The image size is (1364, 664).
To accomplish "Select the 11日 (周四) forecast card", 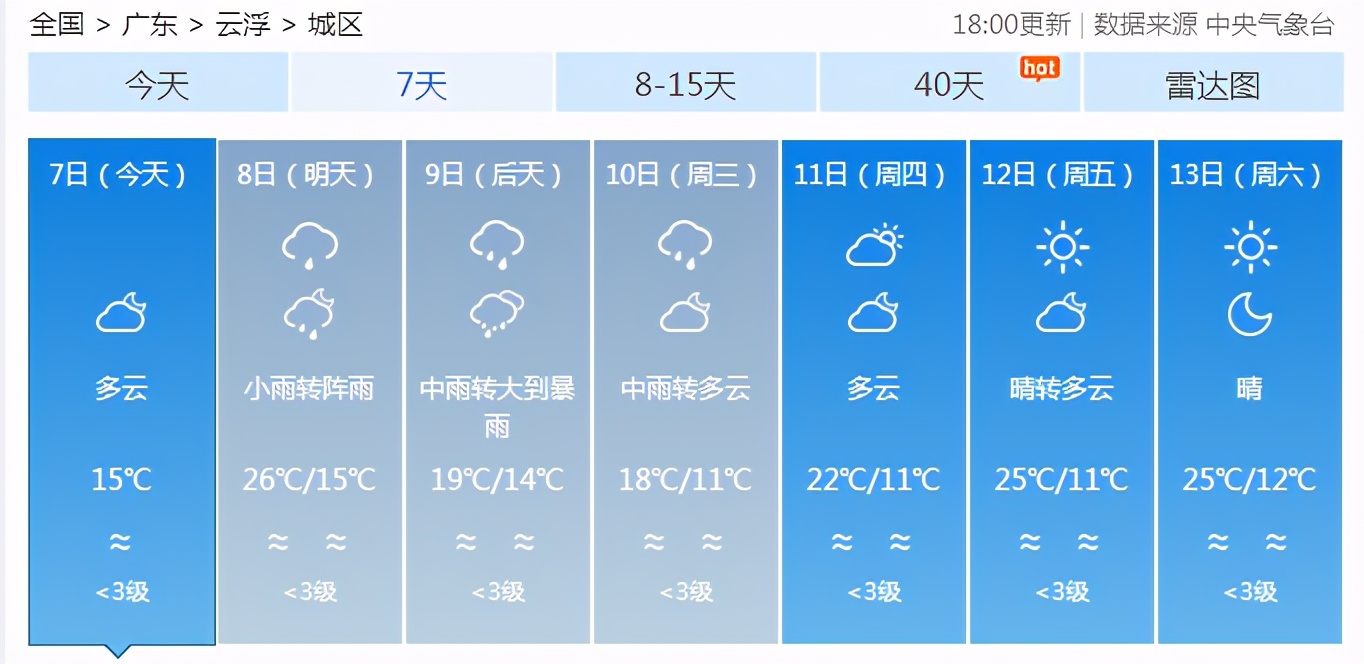I will (873, 390).
